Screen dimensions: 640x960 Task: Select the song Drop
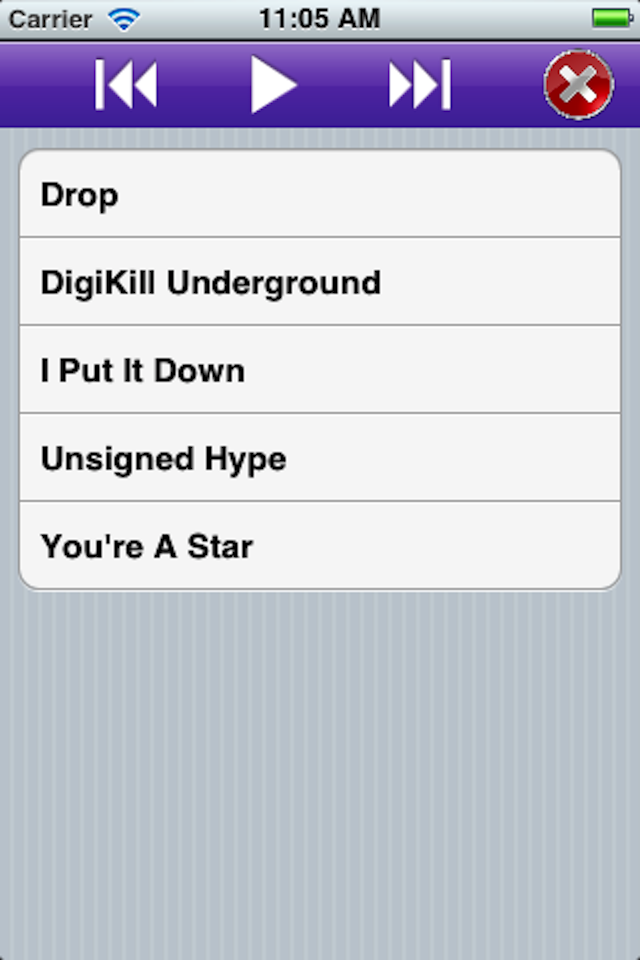[x=320, y=195]
